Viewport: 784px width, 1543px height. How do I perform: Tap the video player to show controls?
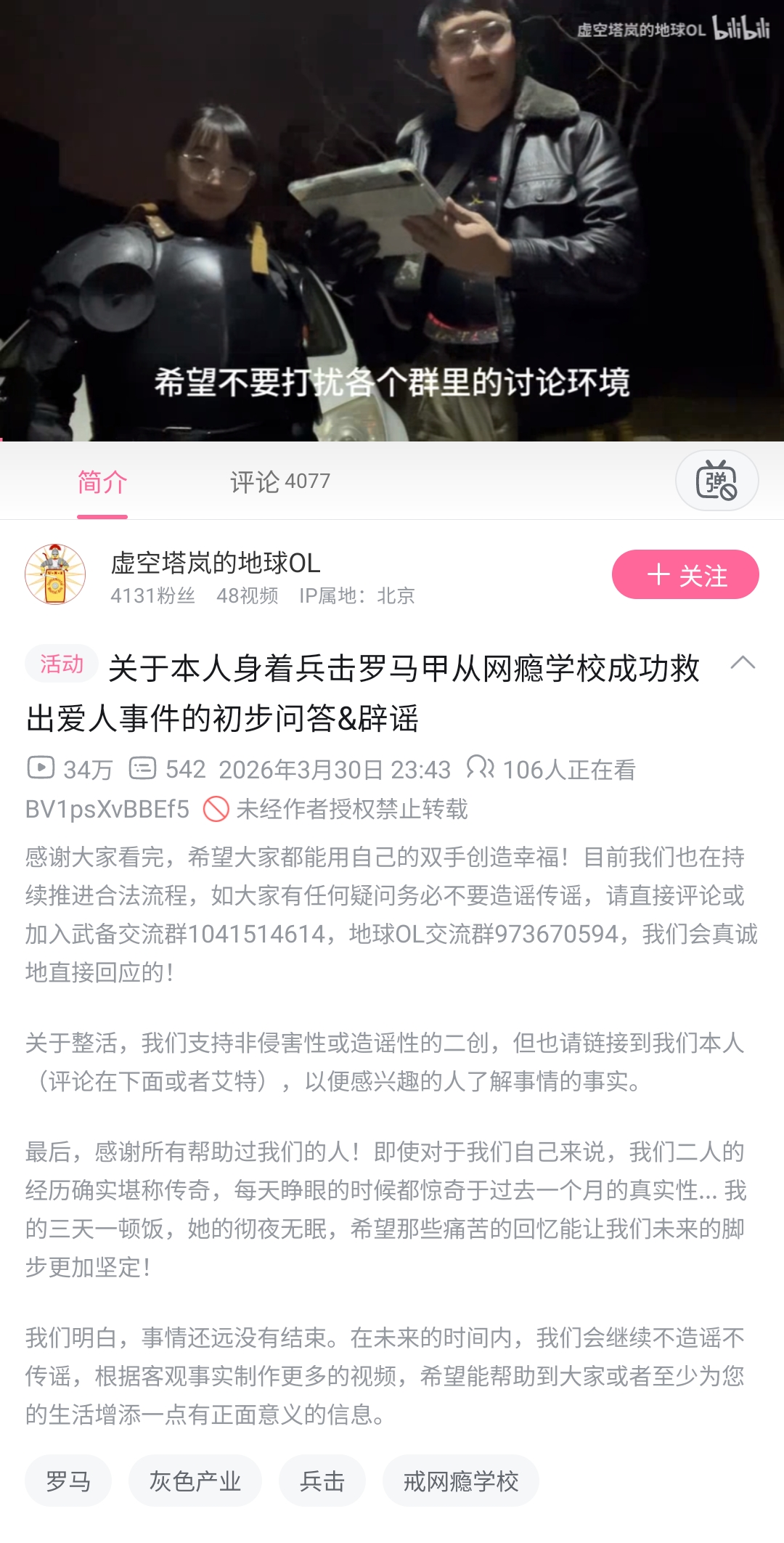coord(392,220)
